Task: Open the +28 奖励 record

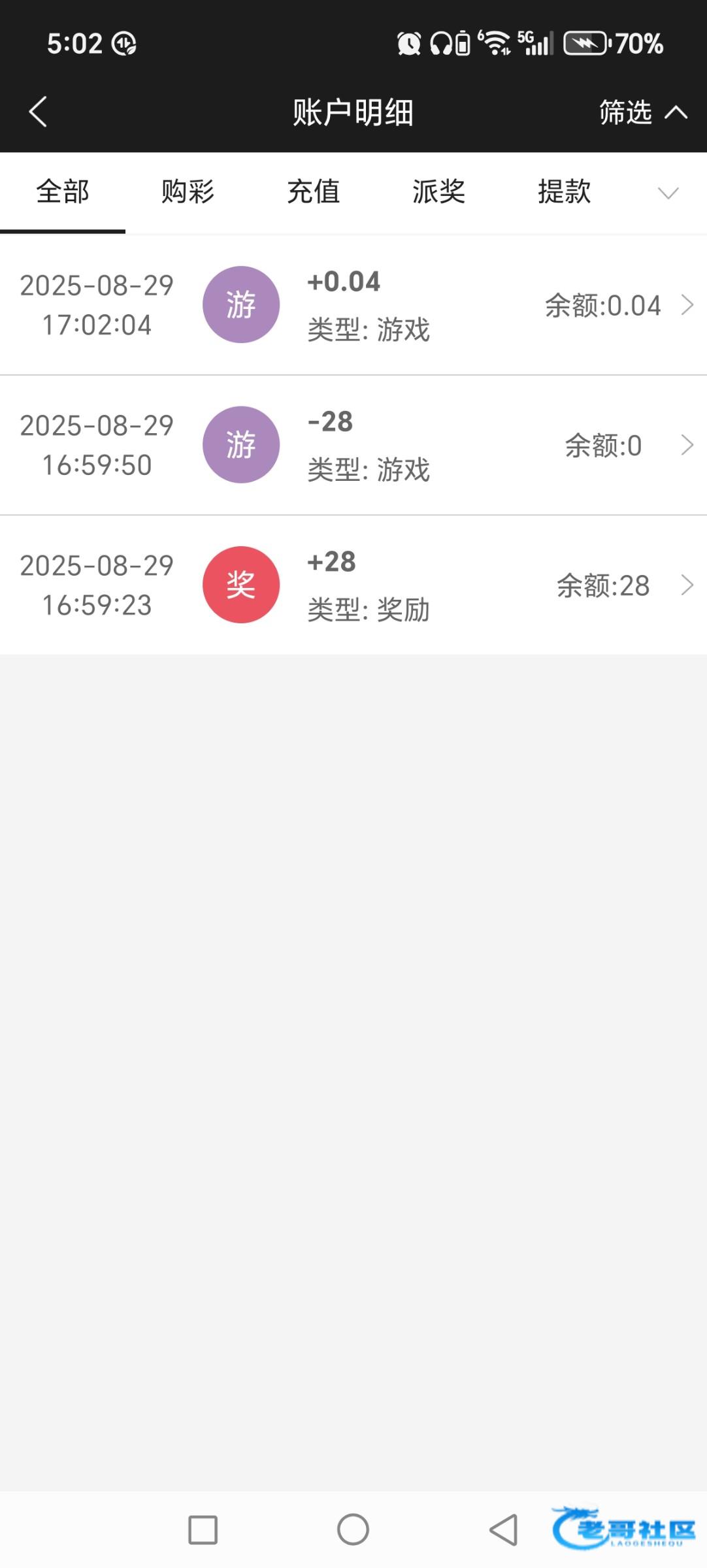Action: [353, 585]
